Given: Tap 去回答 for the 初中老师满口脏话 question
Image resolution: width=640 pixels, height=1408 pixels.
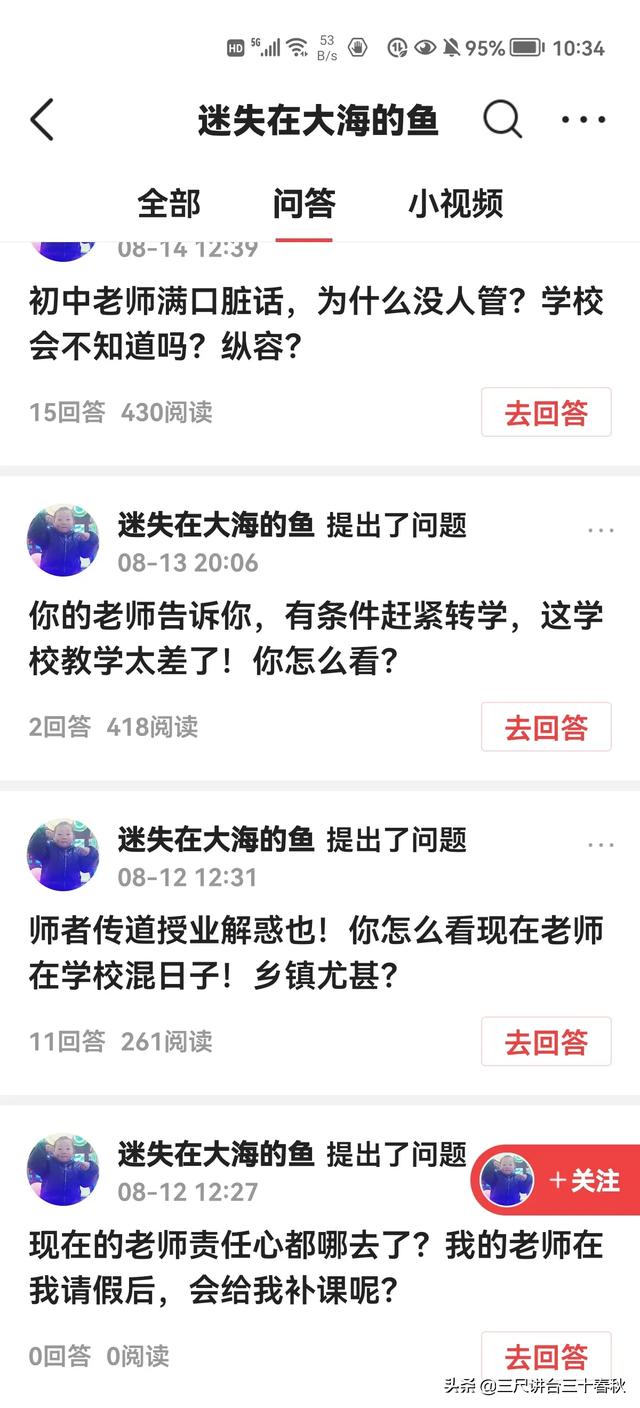Looking at the screenshot, I should tap(546, 412).
